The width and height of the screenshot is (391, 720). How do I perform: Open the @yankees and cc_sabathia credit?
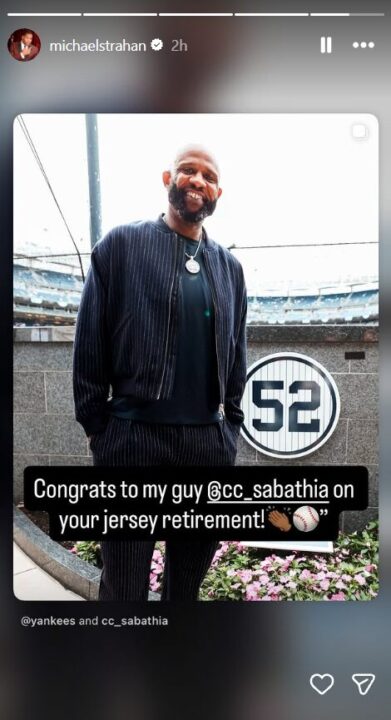[x=94, y=621]
